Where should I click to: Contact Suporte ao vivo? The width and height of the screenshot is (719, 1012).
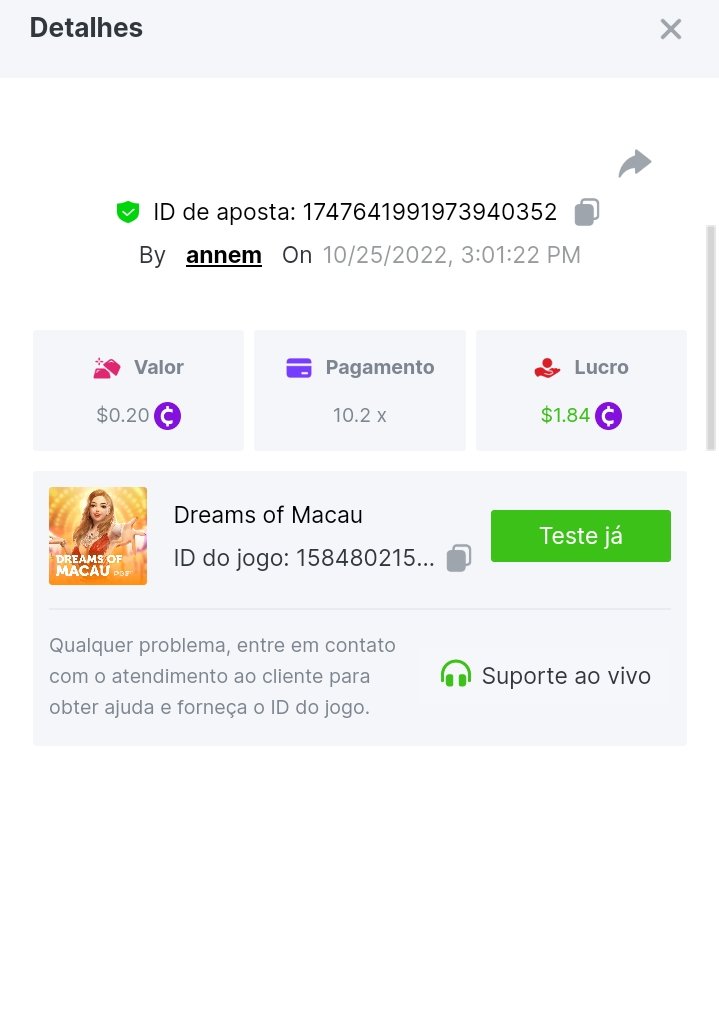tap(546, 676)
